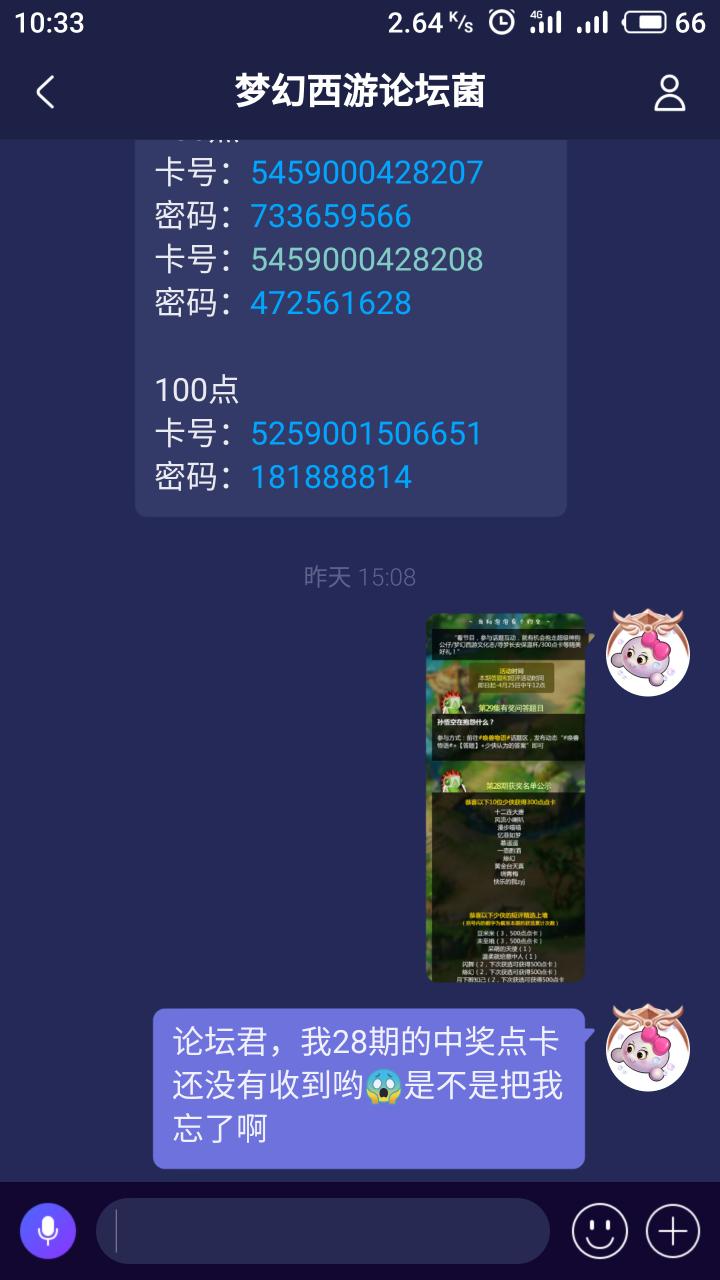The height and width of the screenshot is (1280, 720).
Task: Switch to voice input microphone
Action: [48, 1230]
